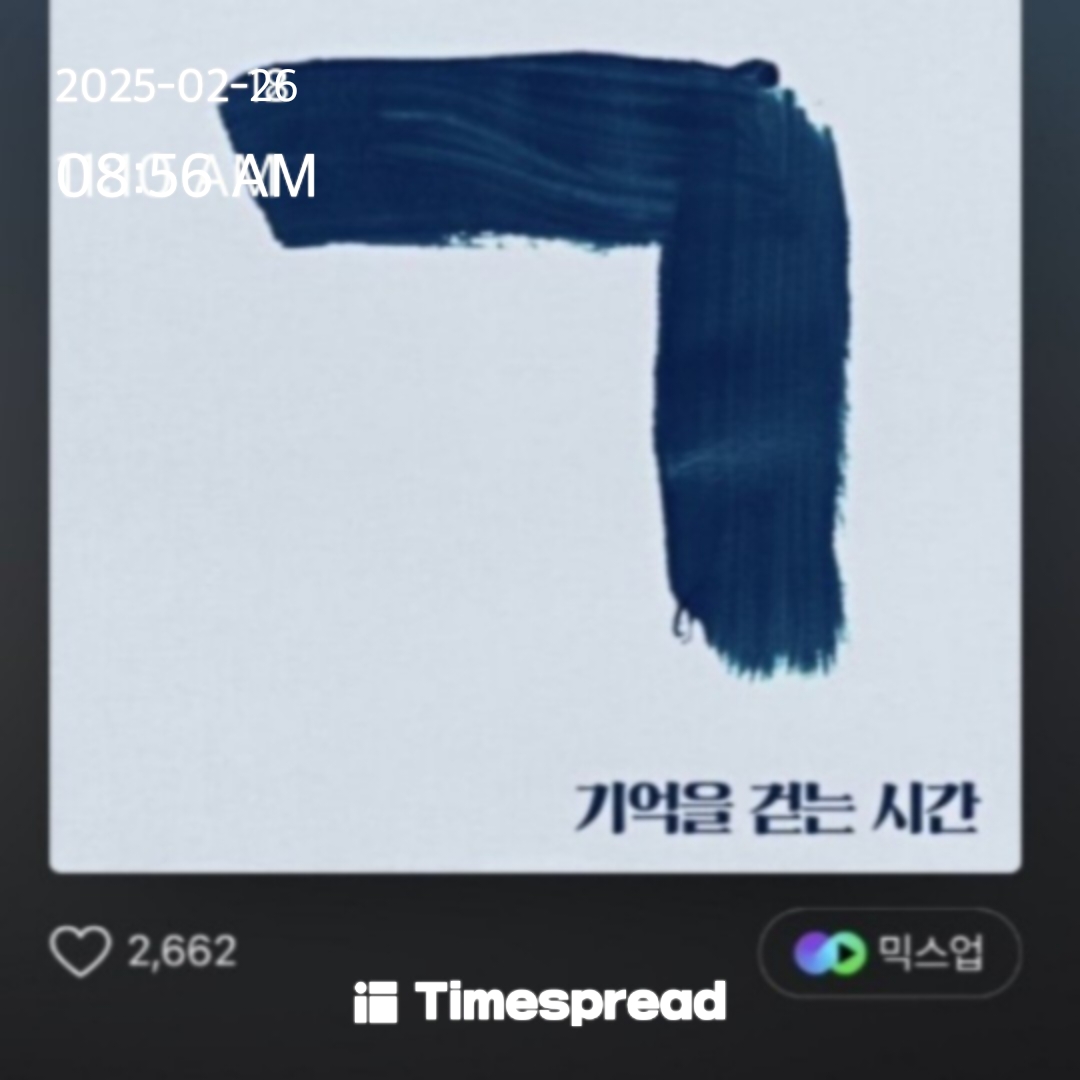This screenshot has width=1080, height=1080.
Task: Open the 기억을 걷는 시간 album cover
Action: [x=535, y=440]
